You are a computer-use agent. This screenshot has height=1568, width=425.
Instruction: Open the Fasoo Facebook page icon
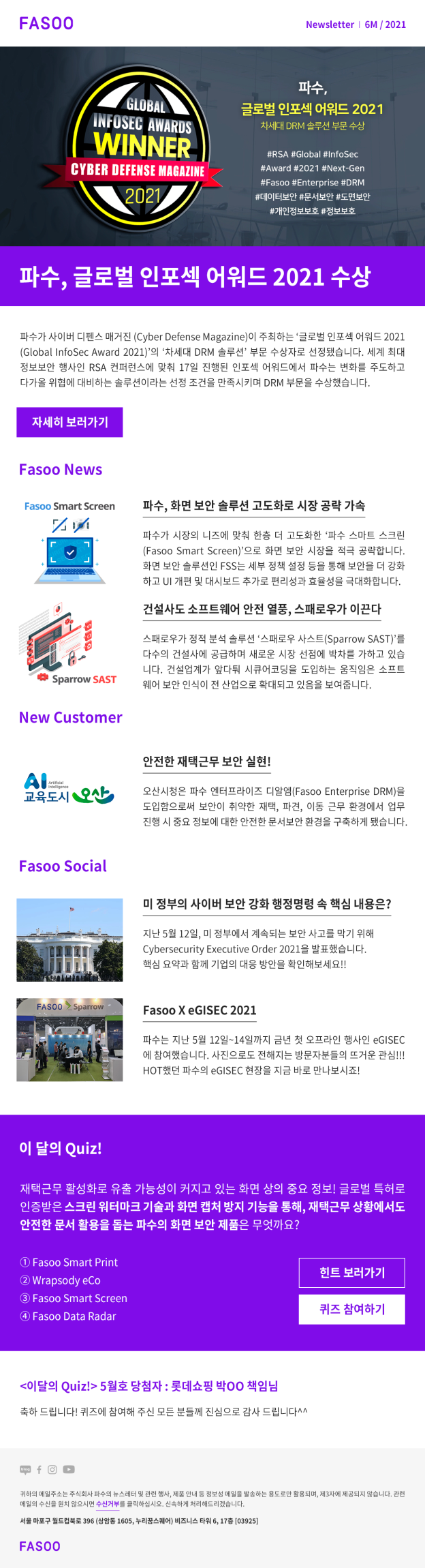tap(39, 1469)
